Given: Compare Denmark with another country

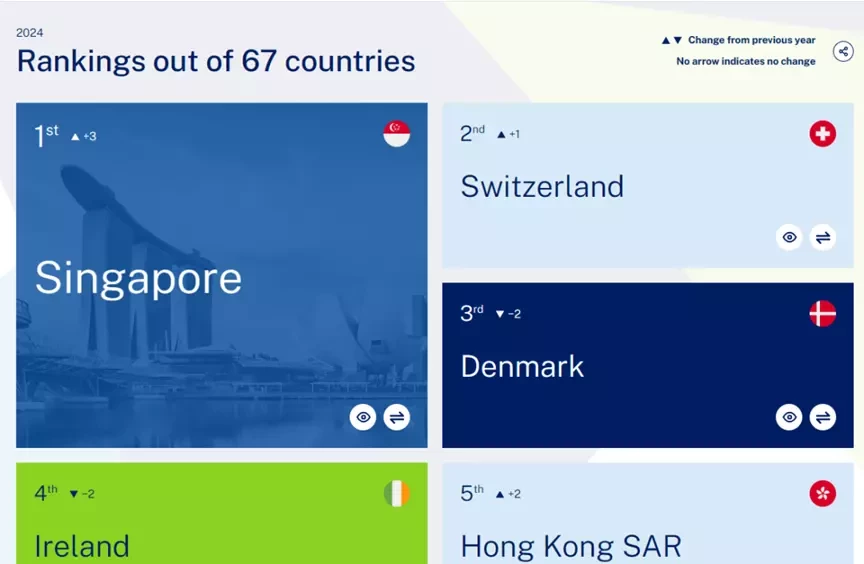Looking at the screenshot, I should click(x=823, y=417).
